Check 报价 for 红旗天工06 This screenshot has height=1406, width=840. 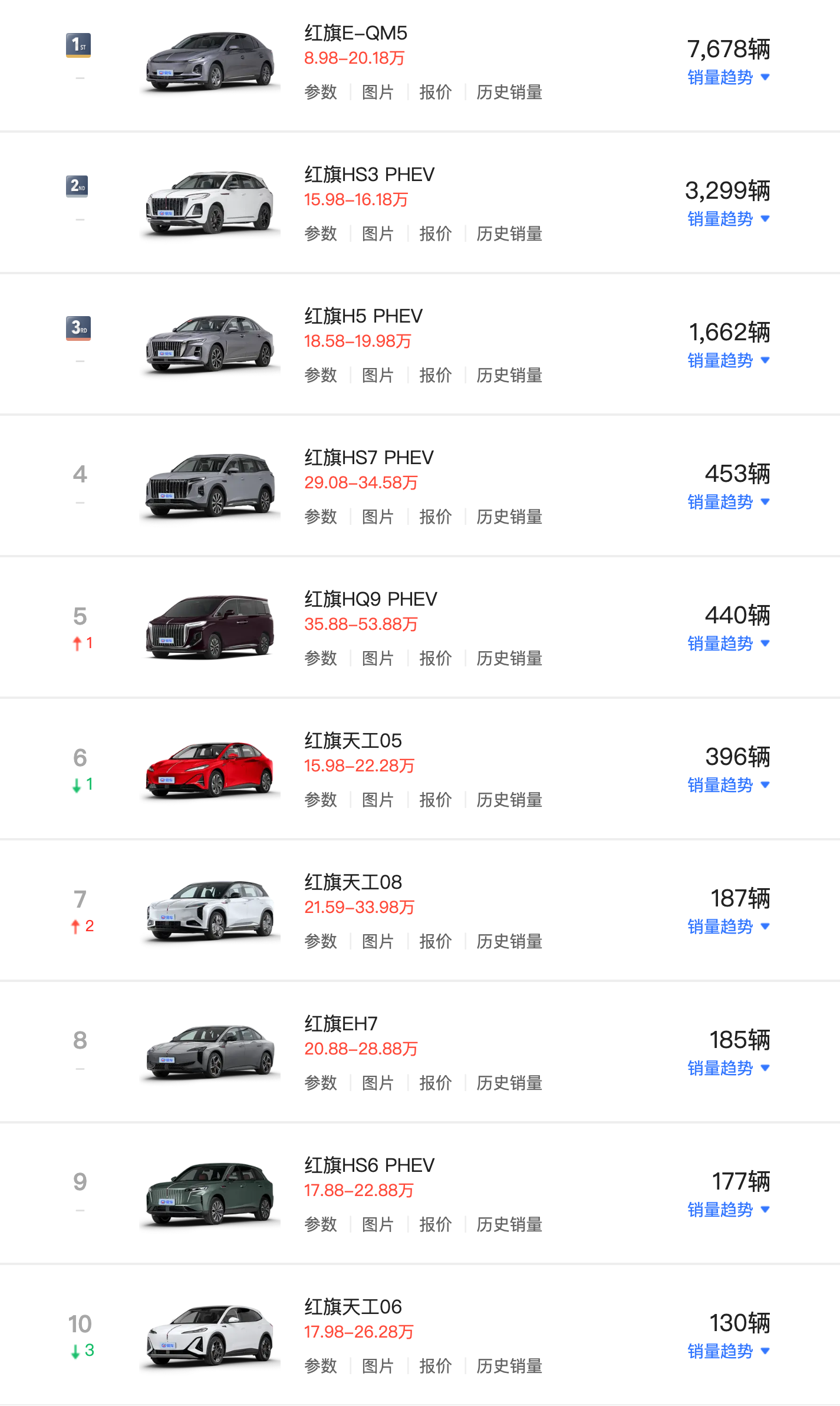tap(435, 1366)
